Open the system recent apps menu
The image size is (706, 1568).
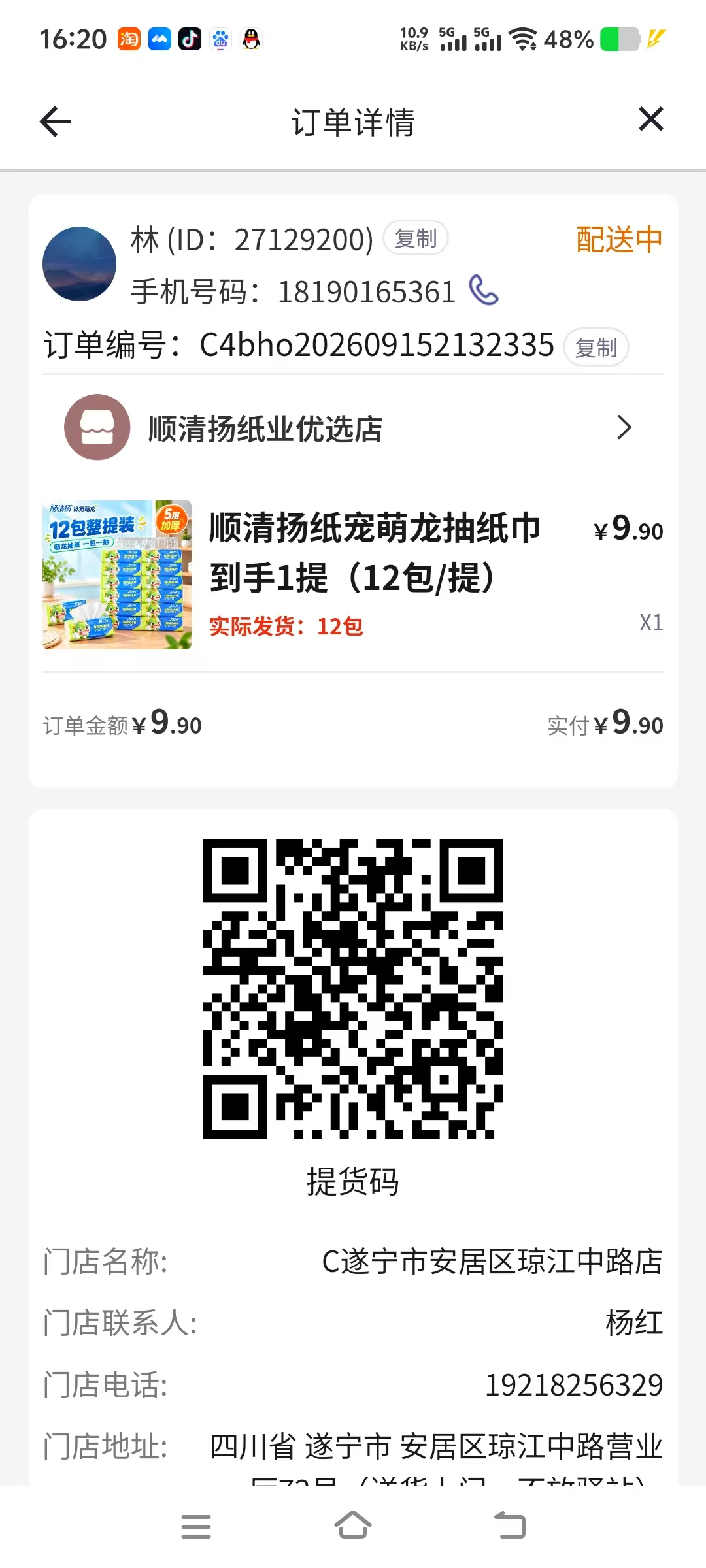tap(196, 1527)
